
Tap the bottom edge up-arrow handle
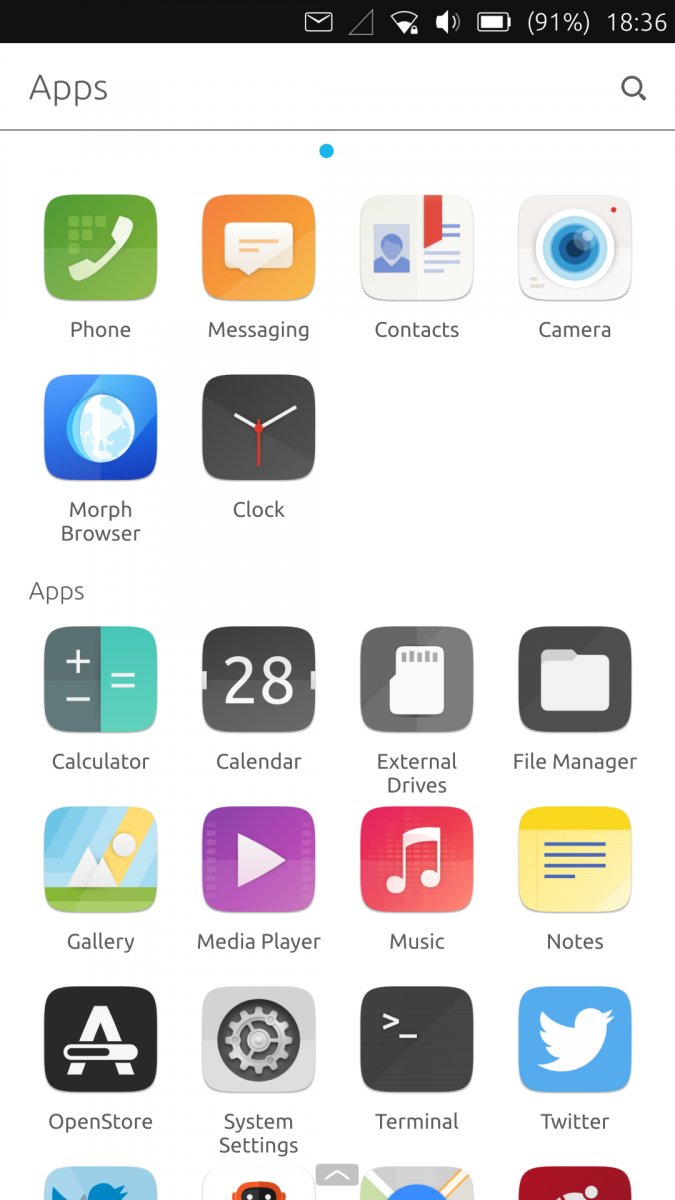pos(337,1175)
